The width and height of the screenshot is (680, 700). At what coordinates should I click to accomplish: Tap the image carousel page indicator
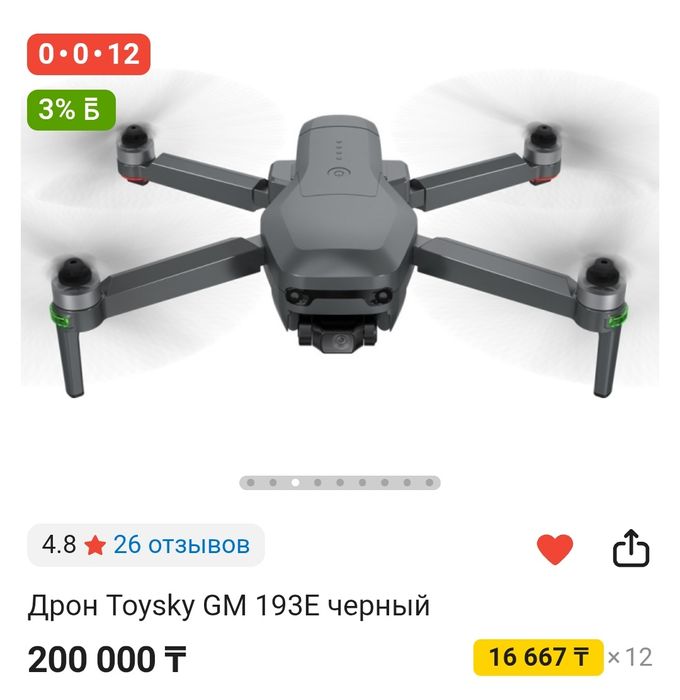click(x=340, y=482)
